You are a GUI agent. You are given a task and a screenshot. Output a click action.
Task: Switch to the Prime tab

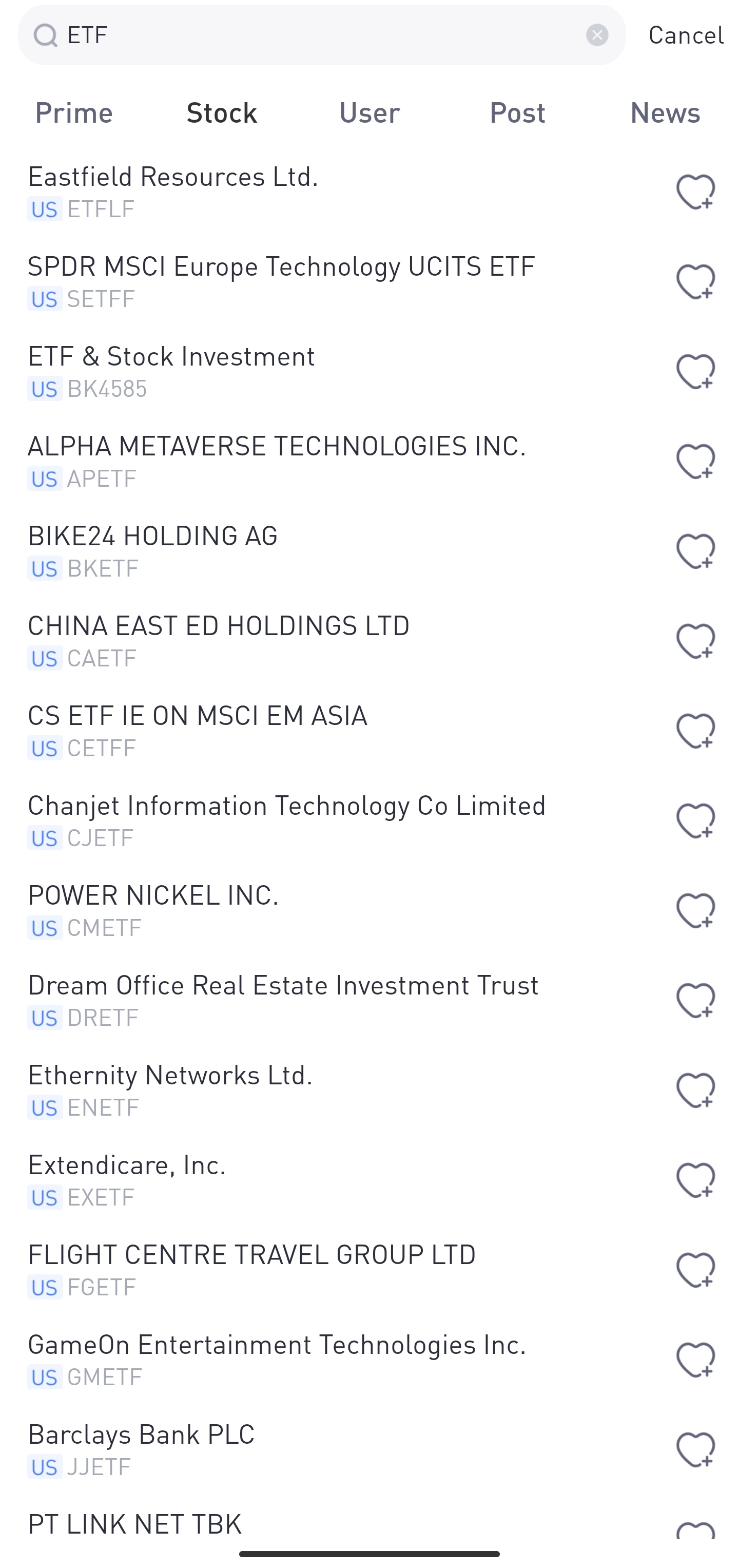point(74,113)
